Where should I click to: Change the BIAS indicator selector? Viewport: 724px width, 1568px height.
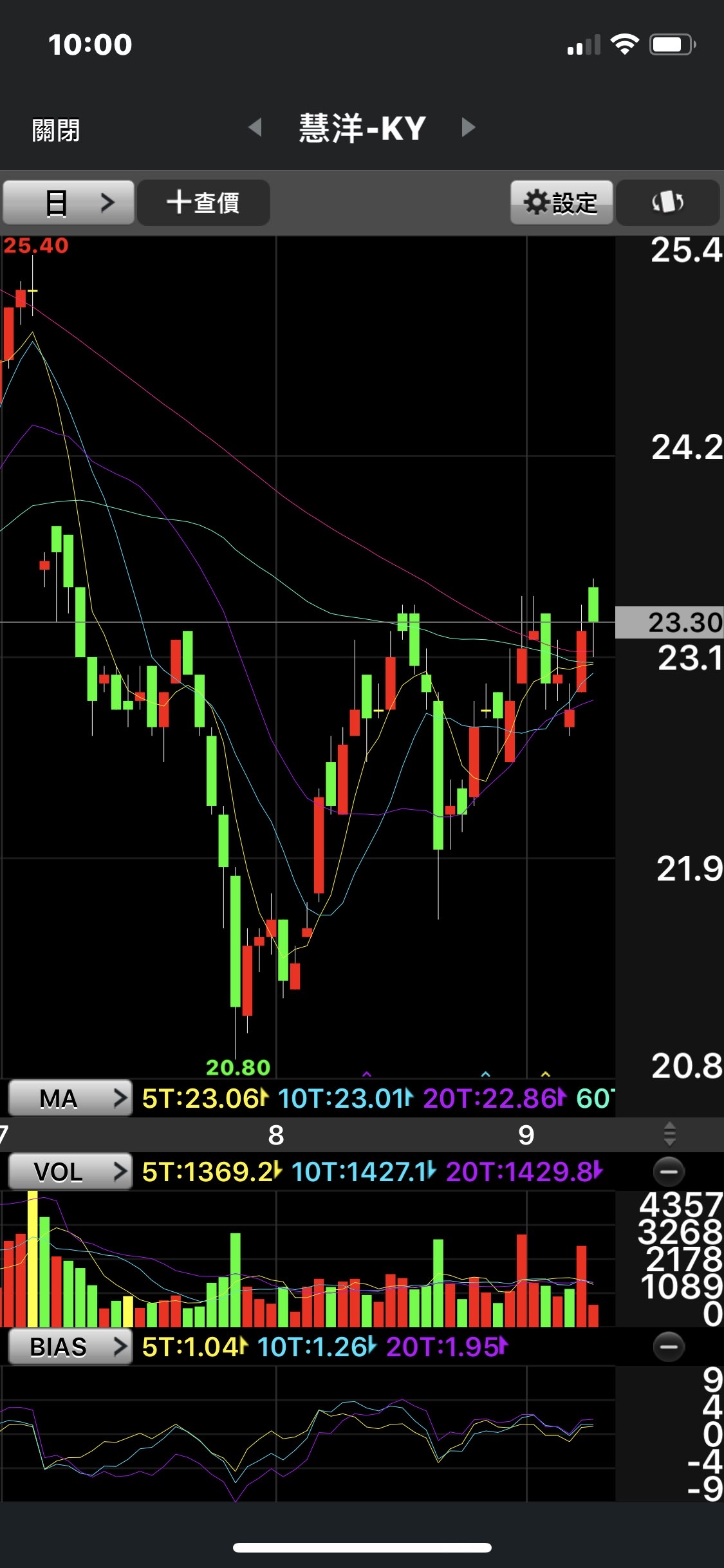70,1347
